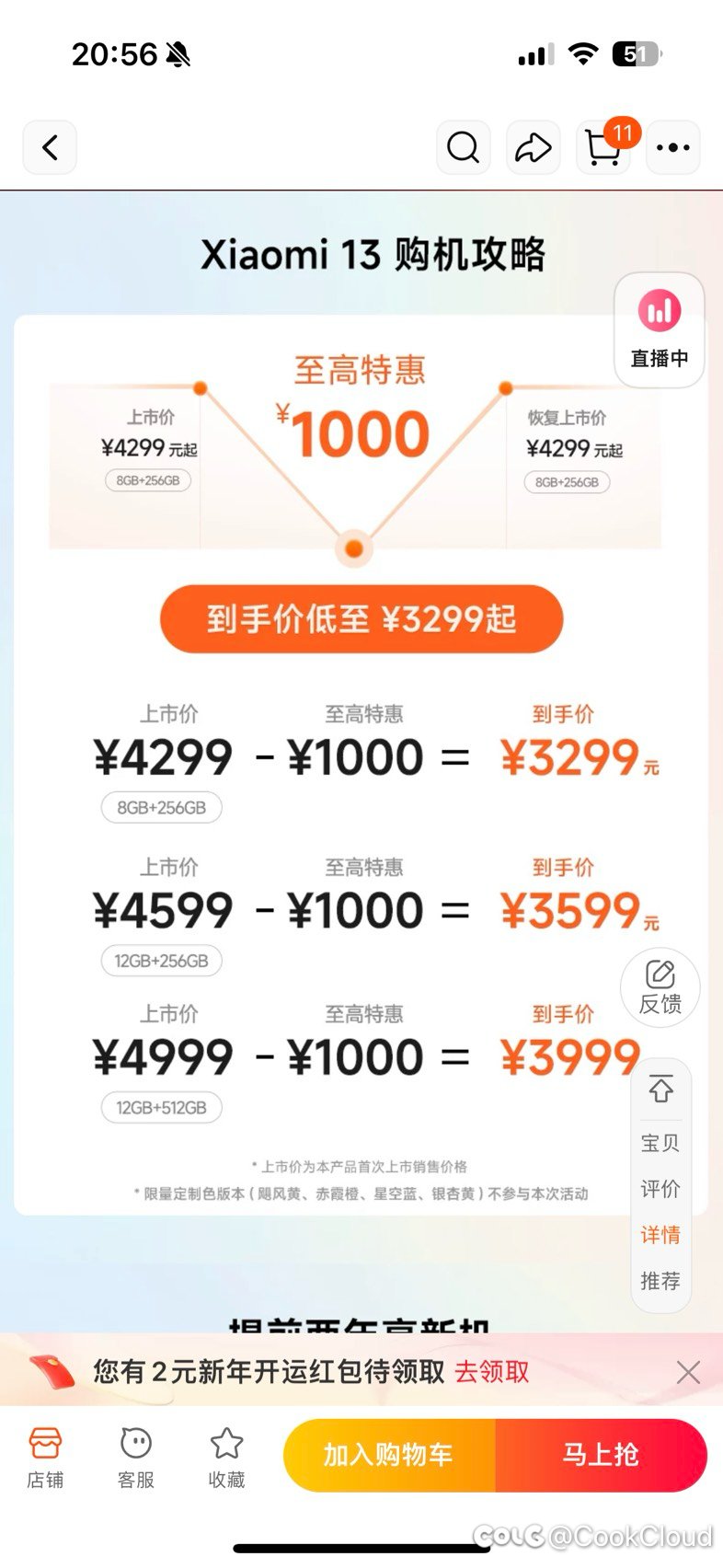The image size is (723, 1568).
Task: Go back to the previous page
Action: point(50,147)
